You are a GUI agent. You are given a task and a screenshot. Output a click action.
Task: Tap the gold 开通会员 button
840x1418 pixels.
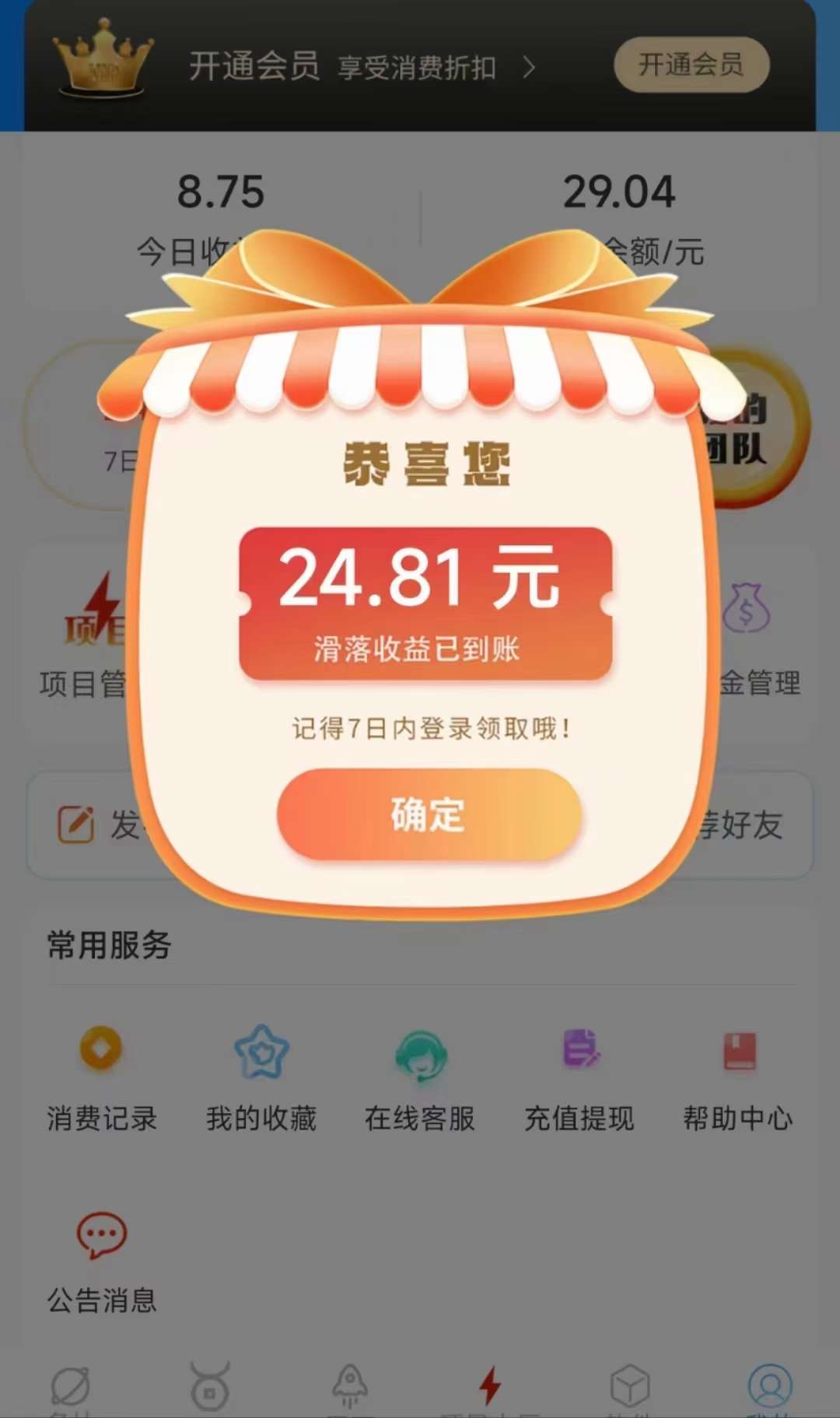tap(691, 65)
